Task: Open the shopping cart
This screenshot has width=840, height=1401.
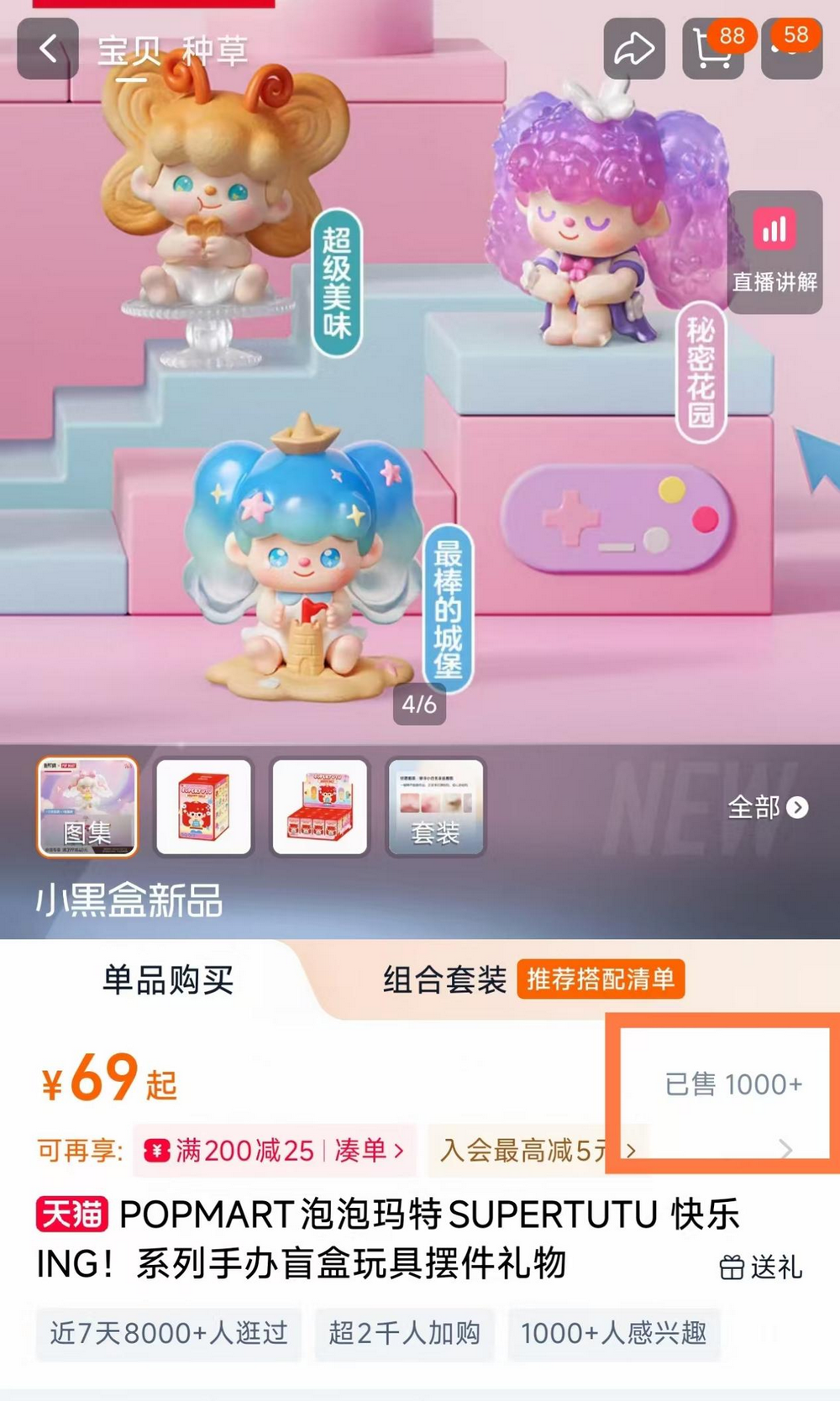Action: click(x=712, y=49)
